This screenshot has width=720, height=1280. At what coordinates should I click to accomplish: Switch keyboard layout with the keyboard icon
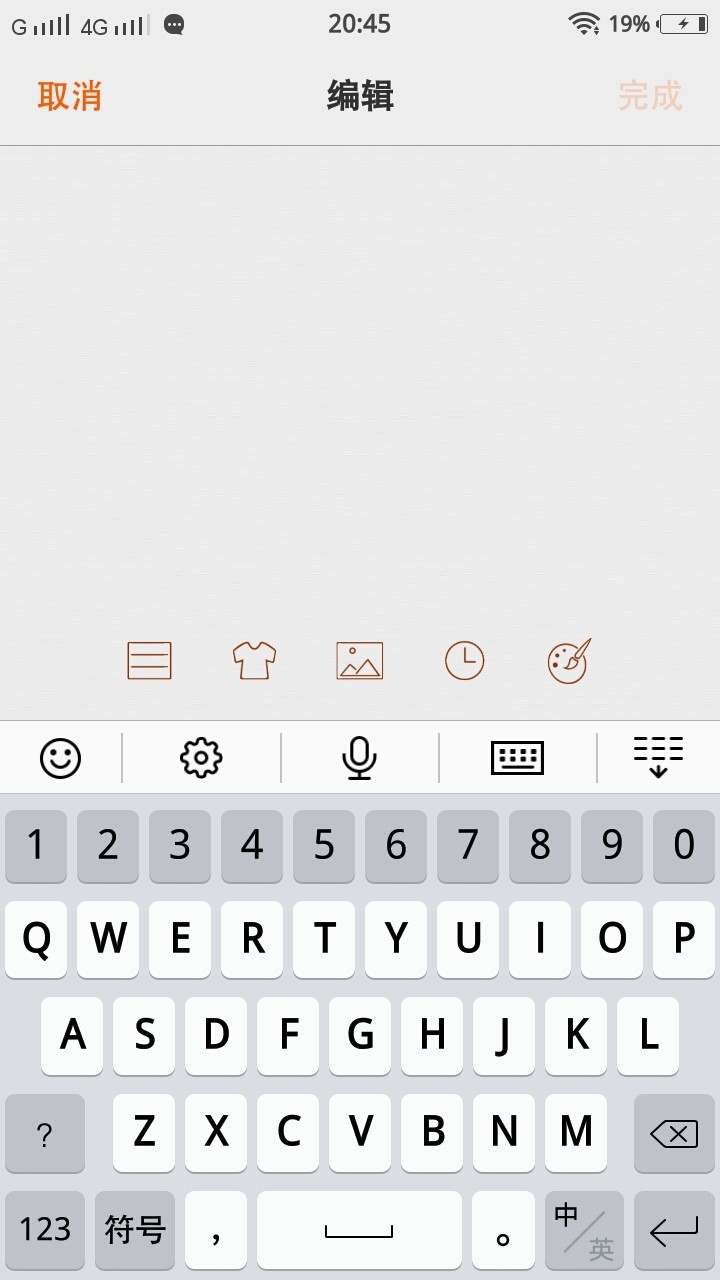(517, 758)
